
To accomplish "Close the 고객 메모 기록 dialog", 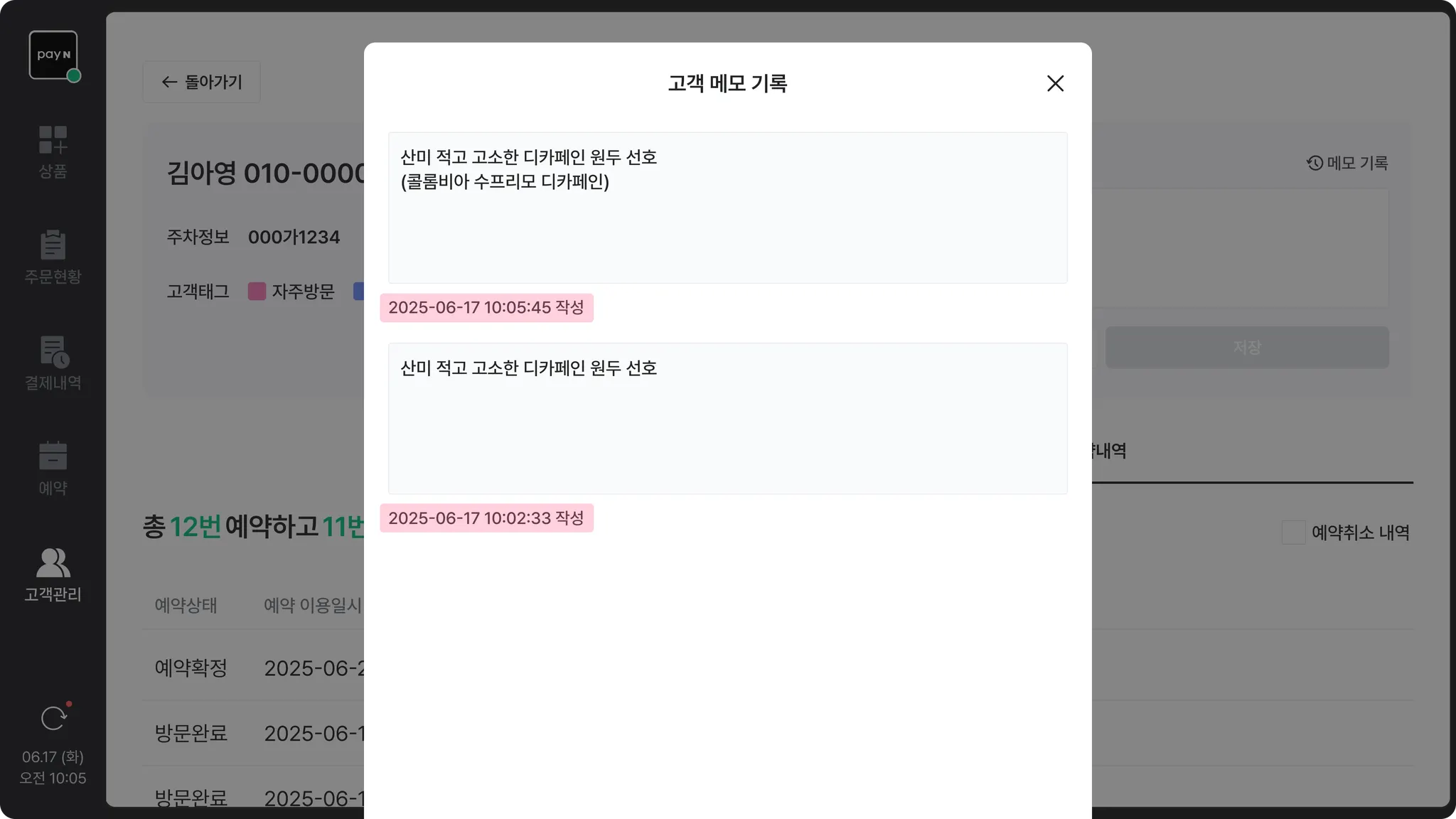I will coord(1055,83).
